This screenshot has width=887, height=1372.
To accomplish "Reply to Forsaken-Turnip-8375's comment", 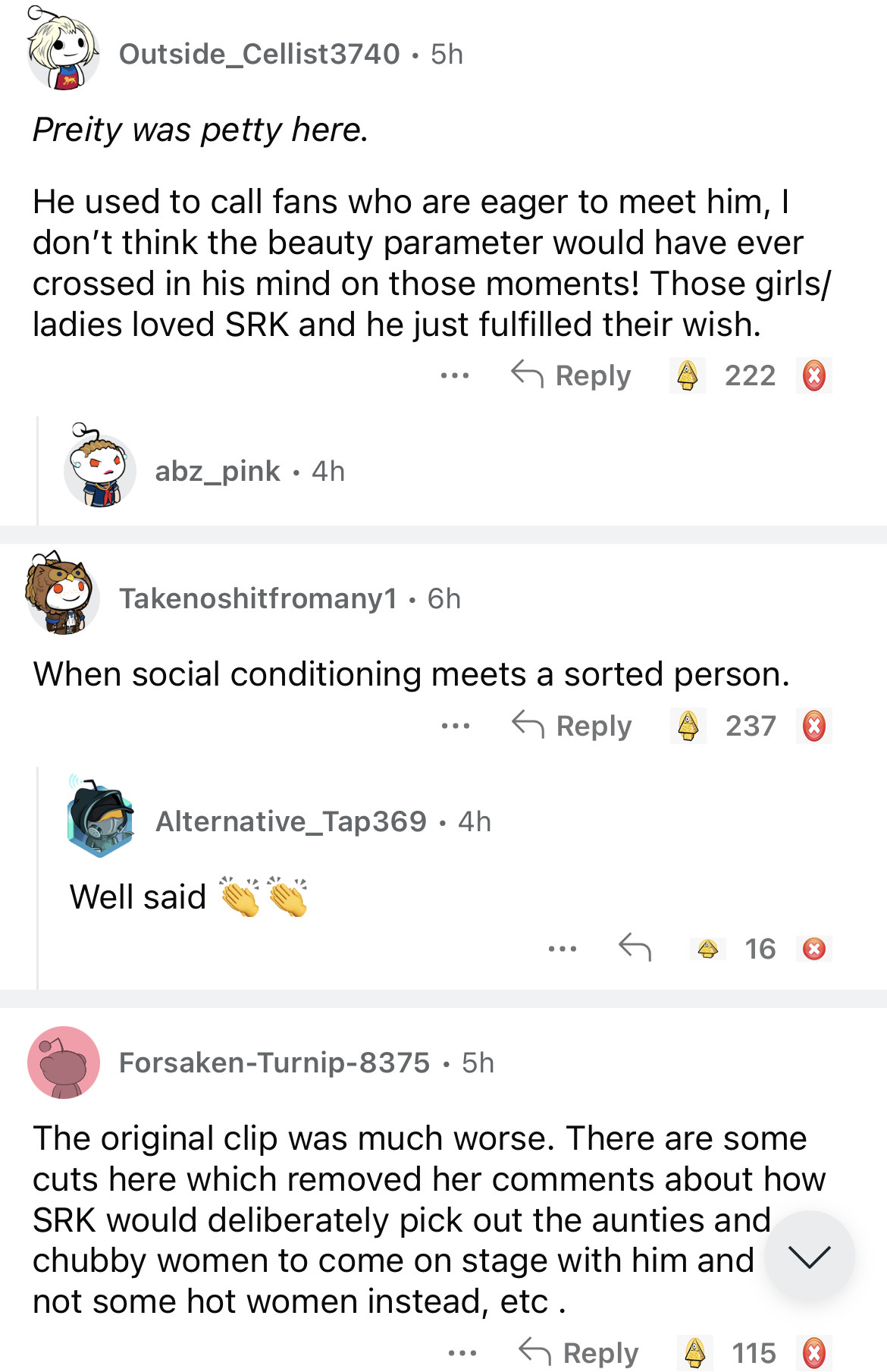I will pos(579,1353).
